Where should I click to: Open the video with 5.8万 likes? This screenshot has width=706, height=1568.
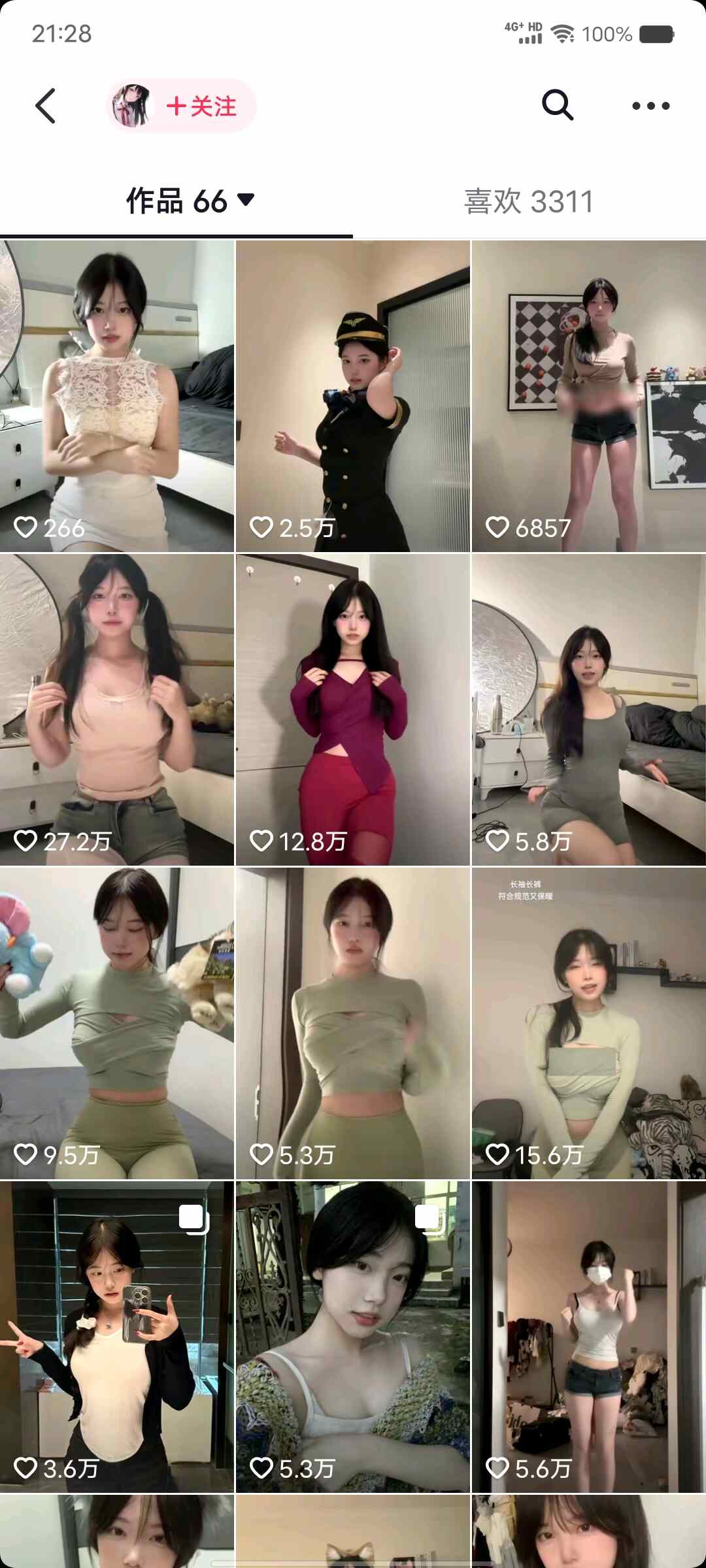pos(588,710)
